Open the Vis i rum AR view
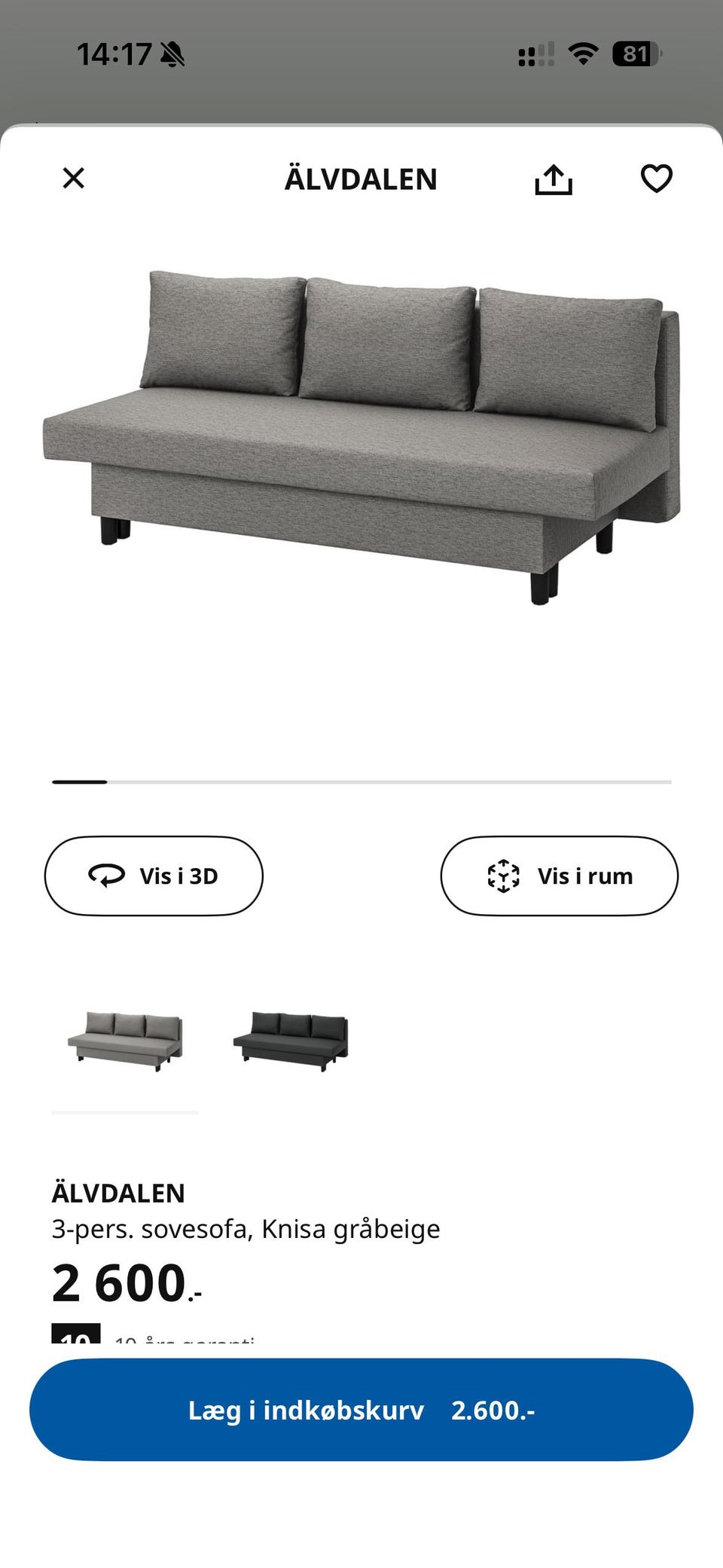This screenshot has width=723, height=1568. 559,876
